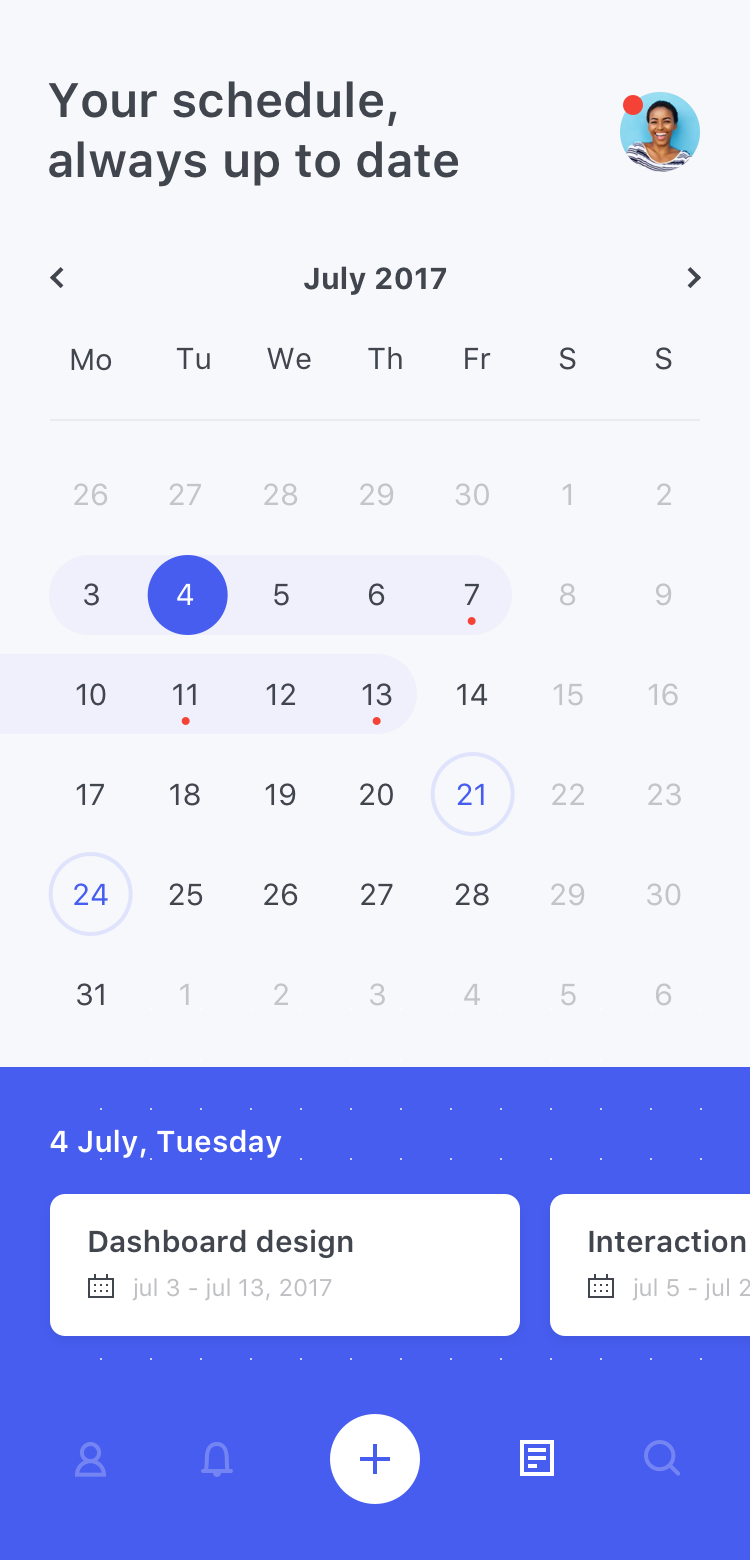Open the notifications bell tab

[x=217, y=1459]
